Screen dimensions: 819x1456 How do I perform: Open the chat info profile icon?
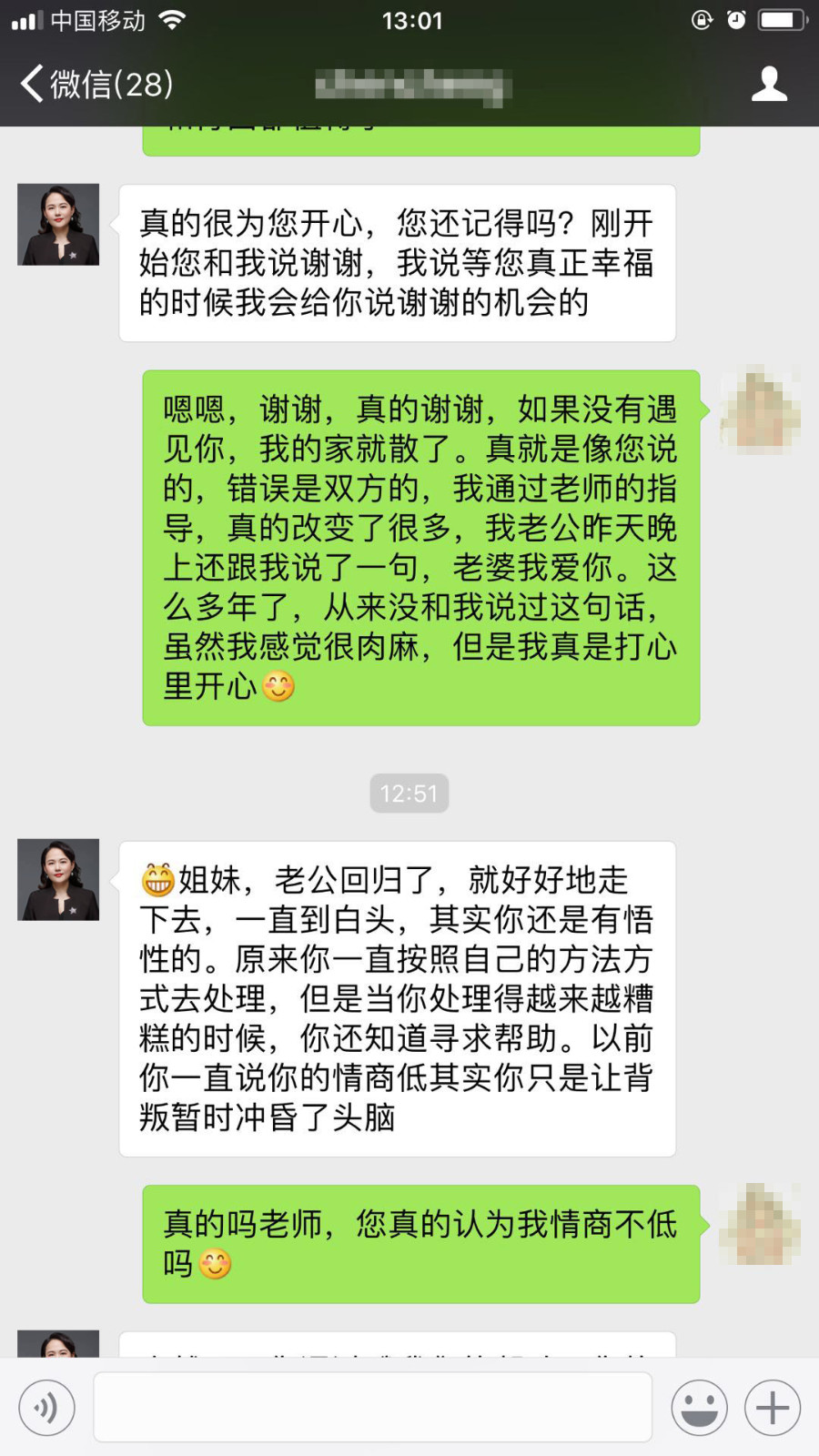point(769,85)
